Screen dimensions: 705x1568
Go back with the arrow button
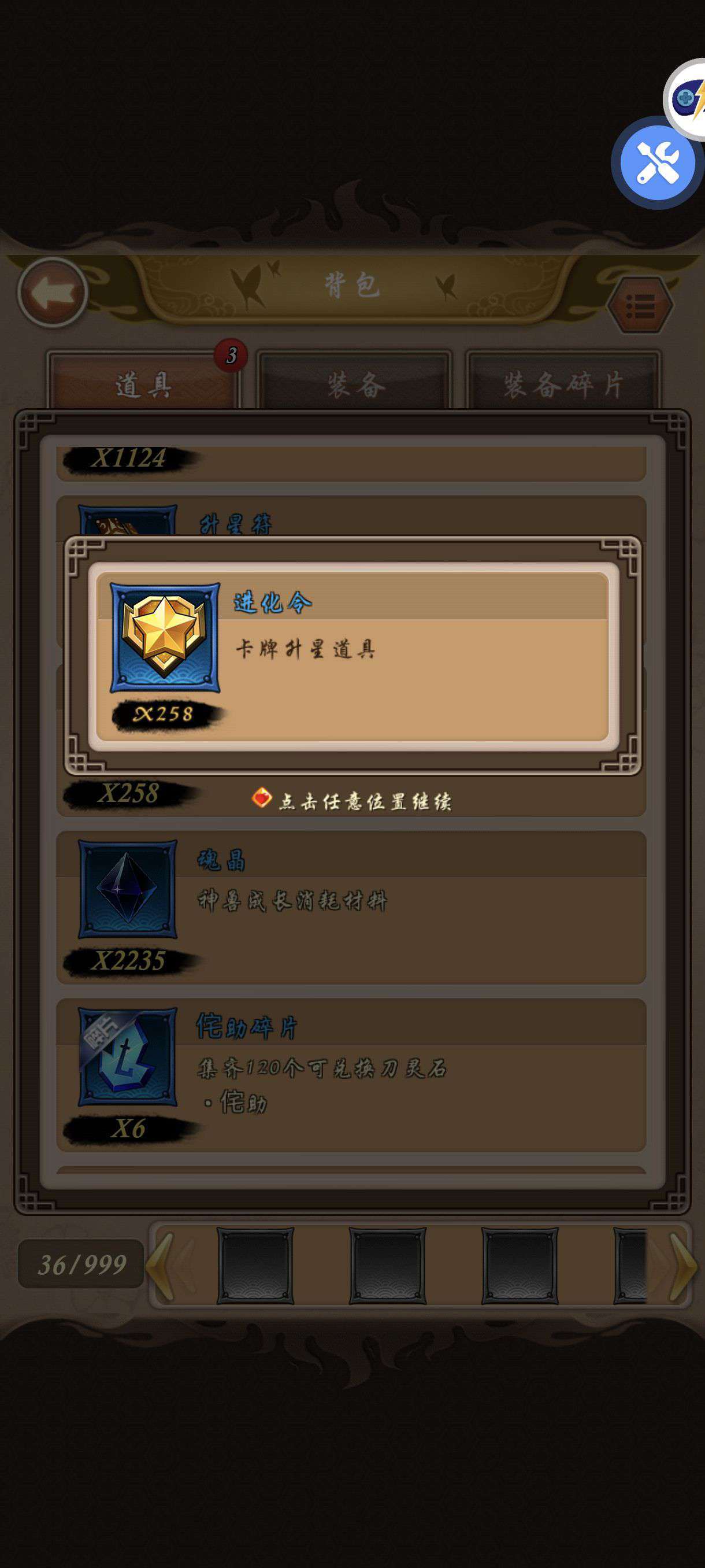point(53,293)
